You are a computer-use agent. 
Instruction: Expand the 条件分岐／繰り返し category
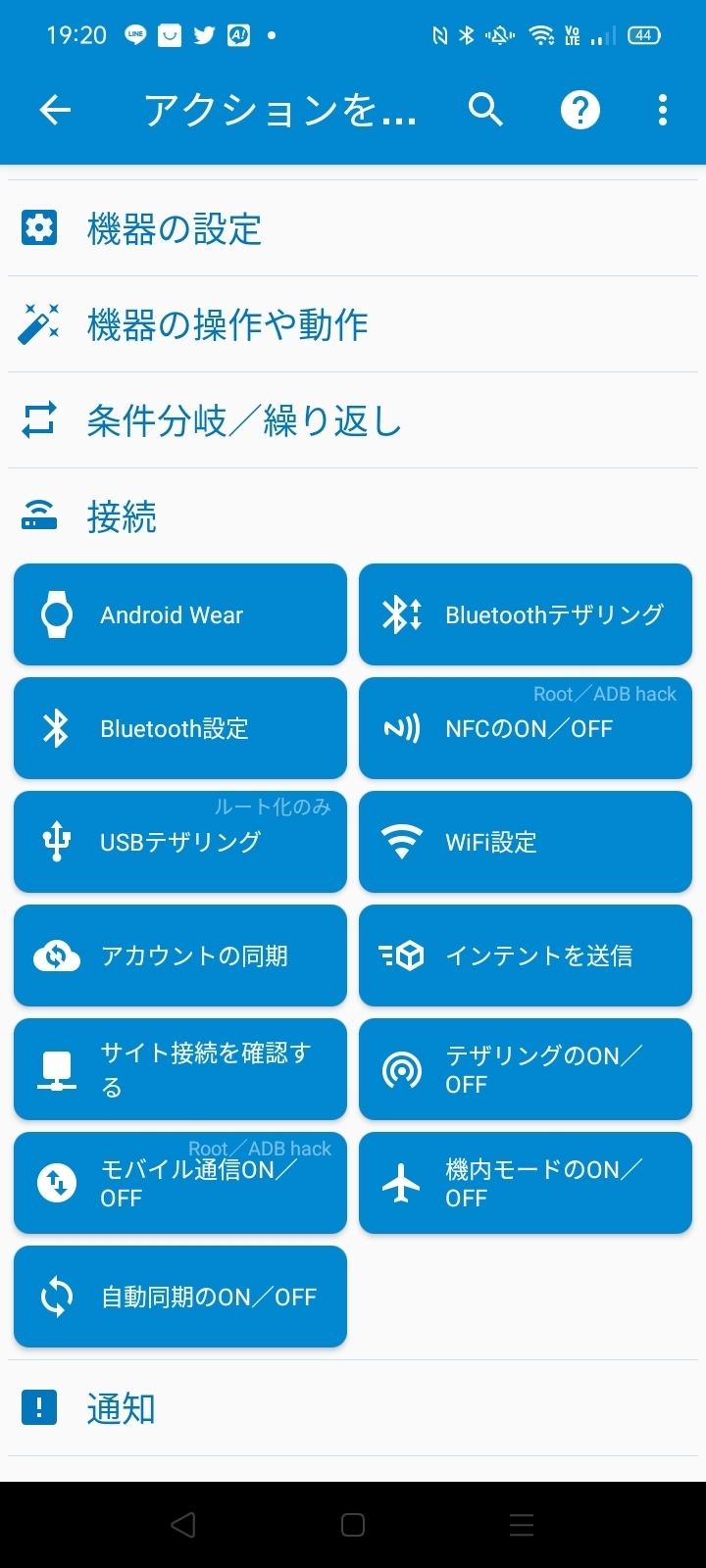coord(353,420)
